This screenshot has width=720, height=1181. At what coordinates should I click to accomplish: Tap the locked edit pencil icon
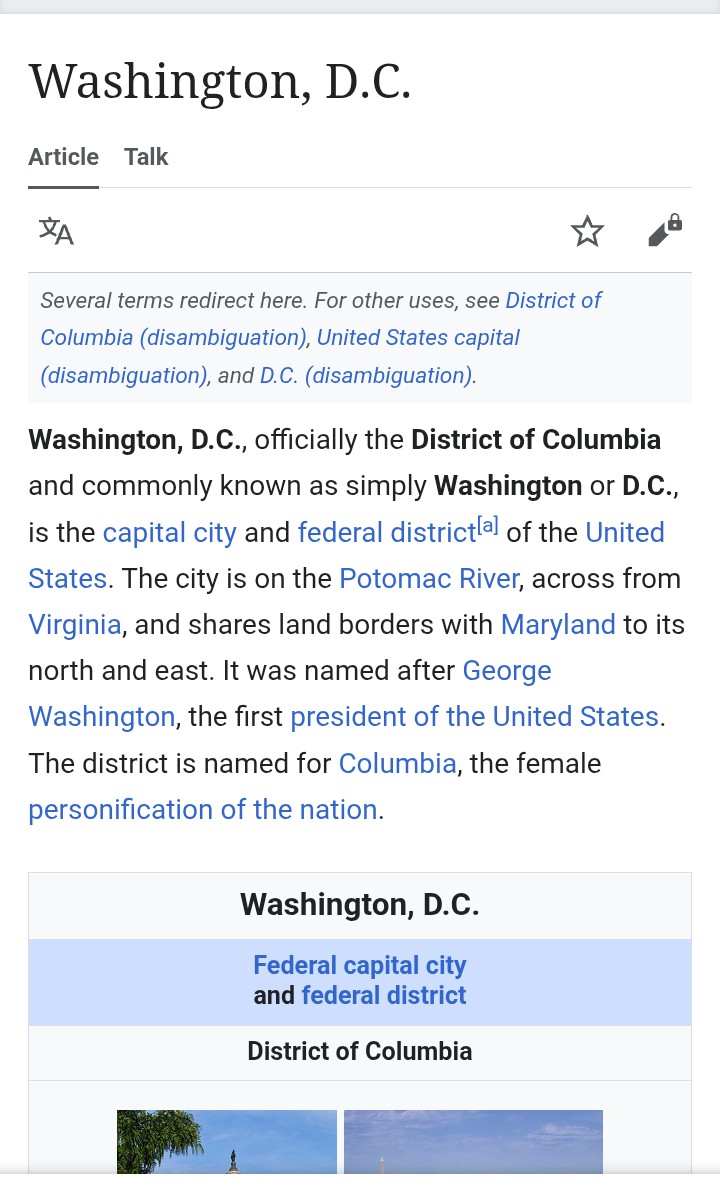pos(665,230)
